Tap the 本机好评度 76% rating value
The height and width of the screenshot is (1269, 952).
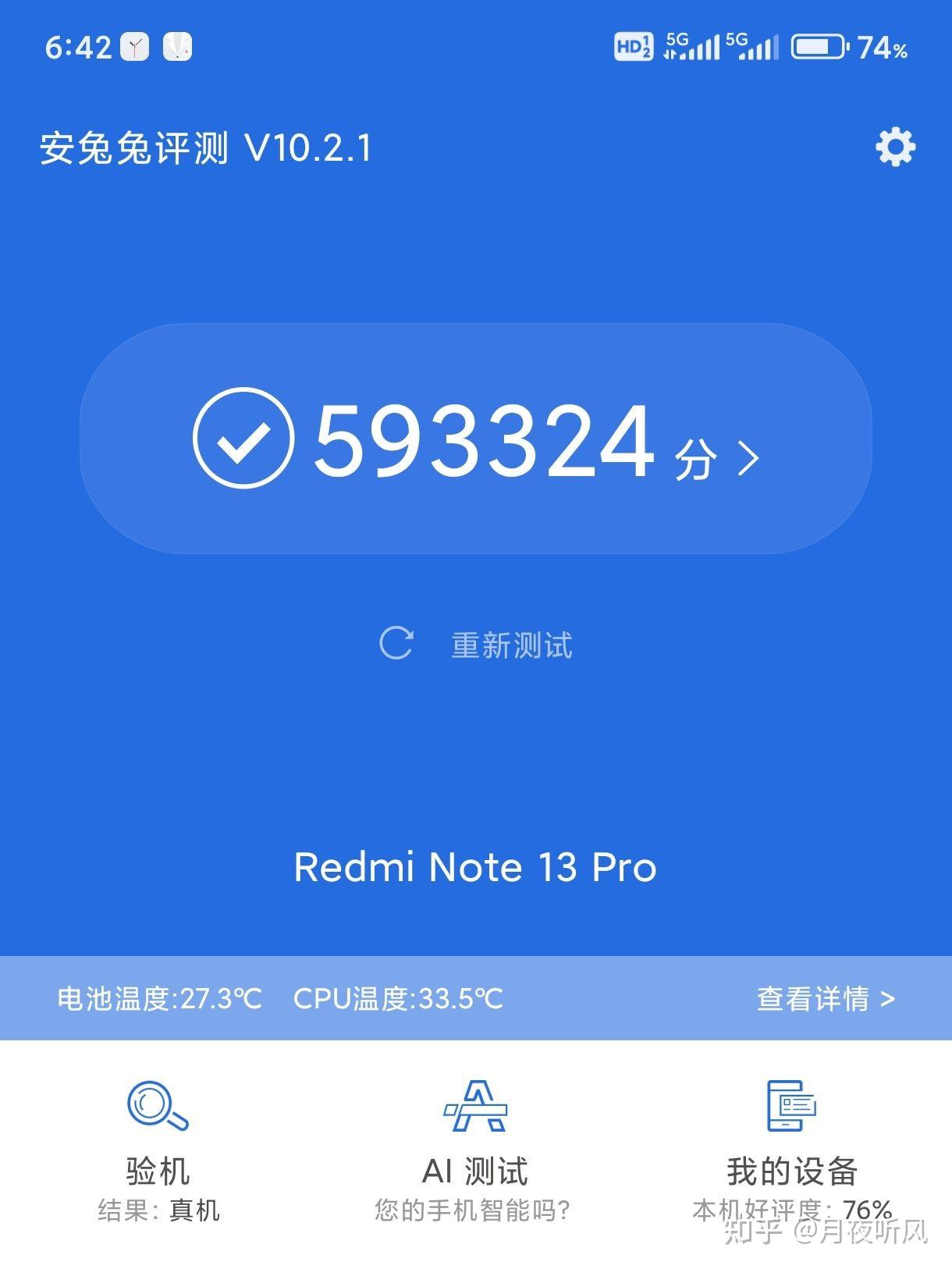pyautogui.click(x=869, y=1210)
